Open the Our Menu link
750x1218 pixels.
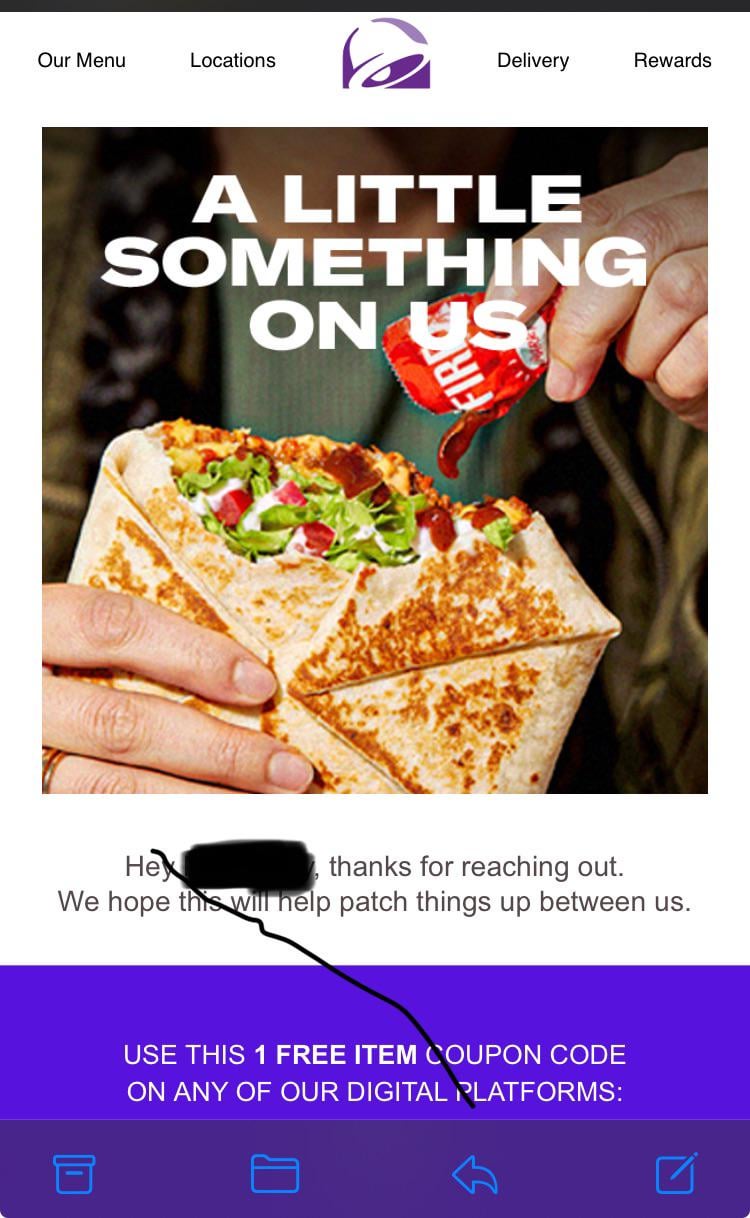tap(82, 60)
